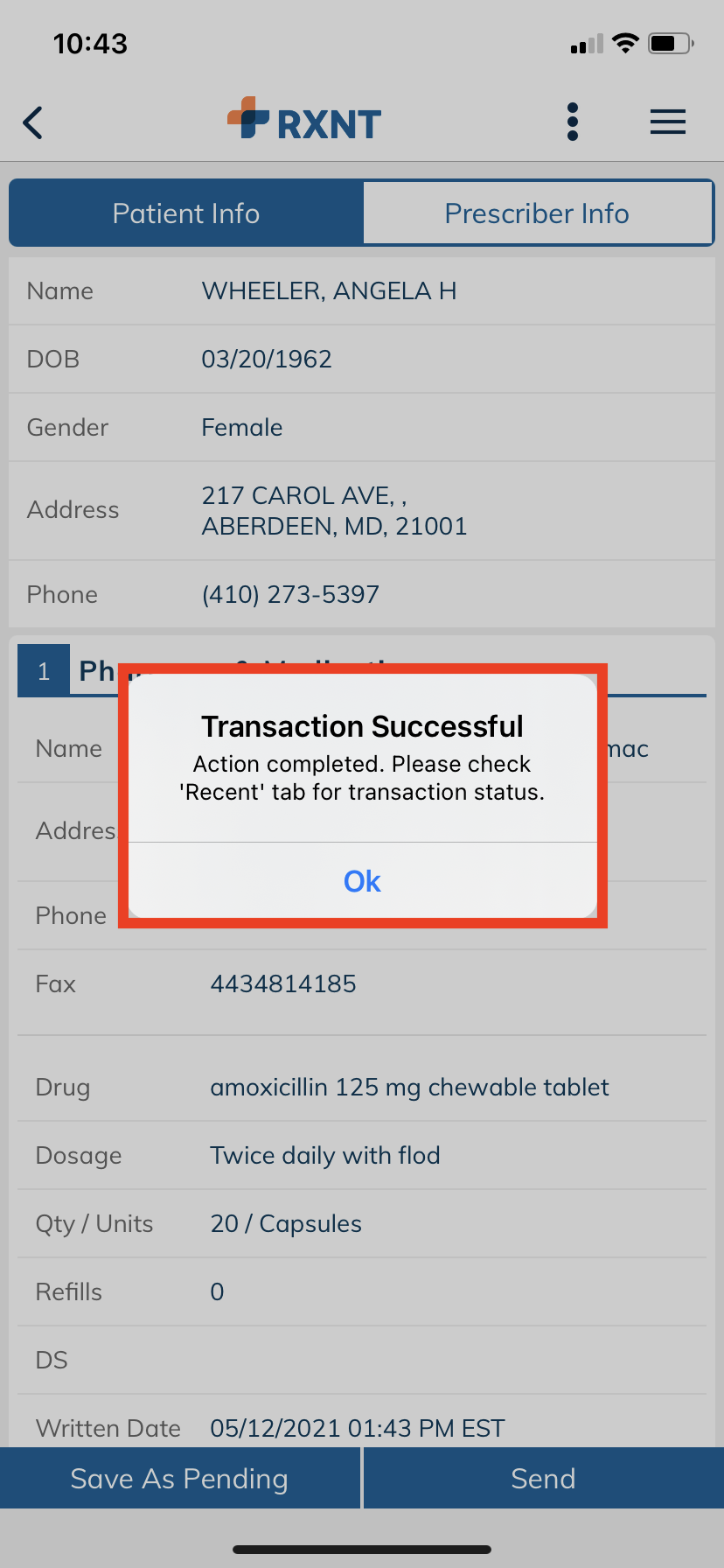
Task: Send the prescription
Action: coord(544,1478)
